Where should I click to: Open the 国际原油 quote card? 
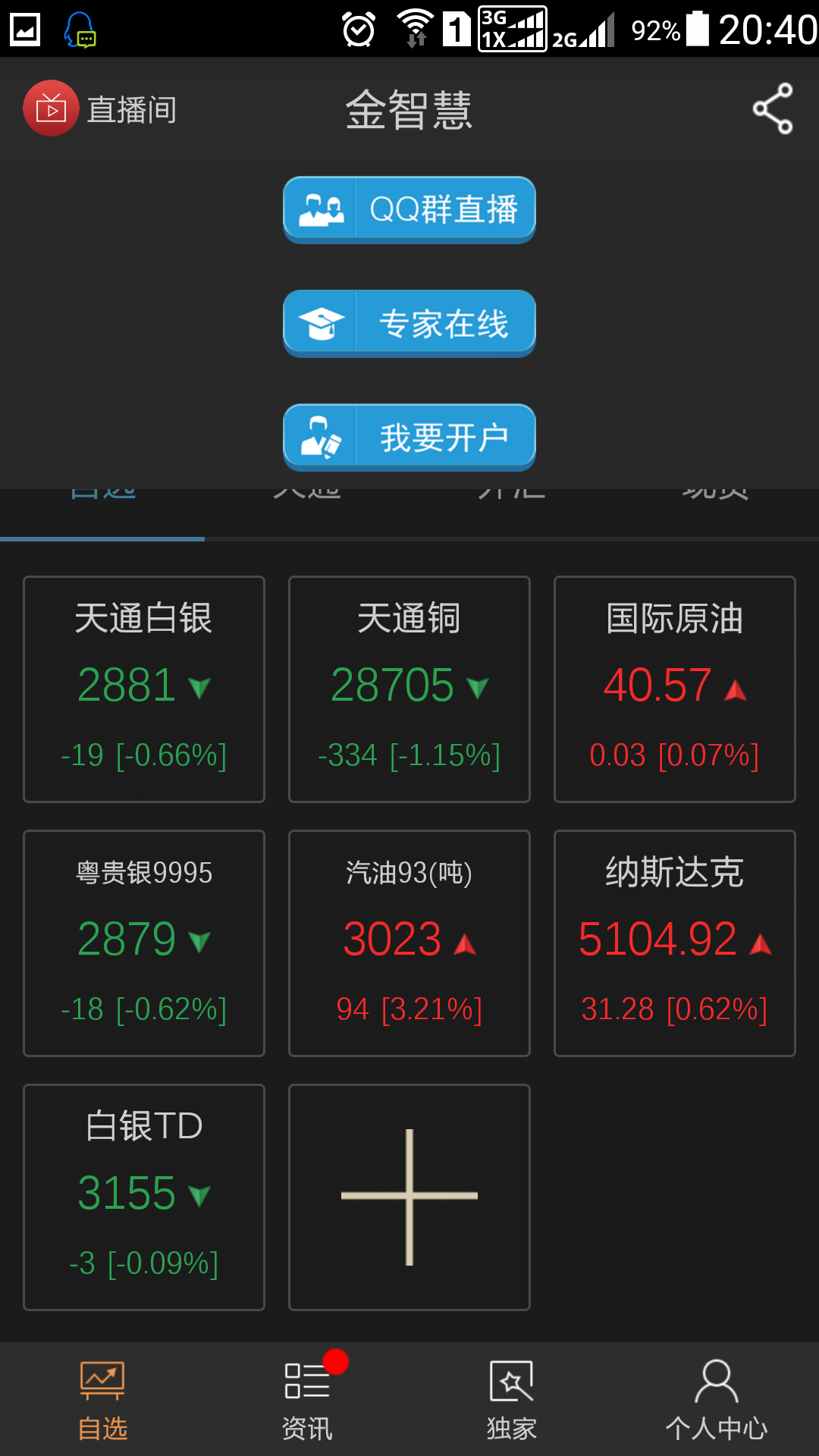675,689
